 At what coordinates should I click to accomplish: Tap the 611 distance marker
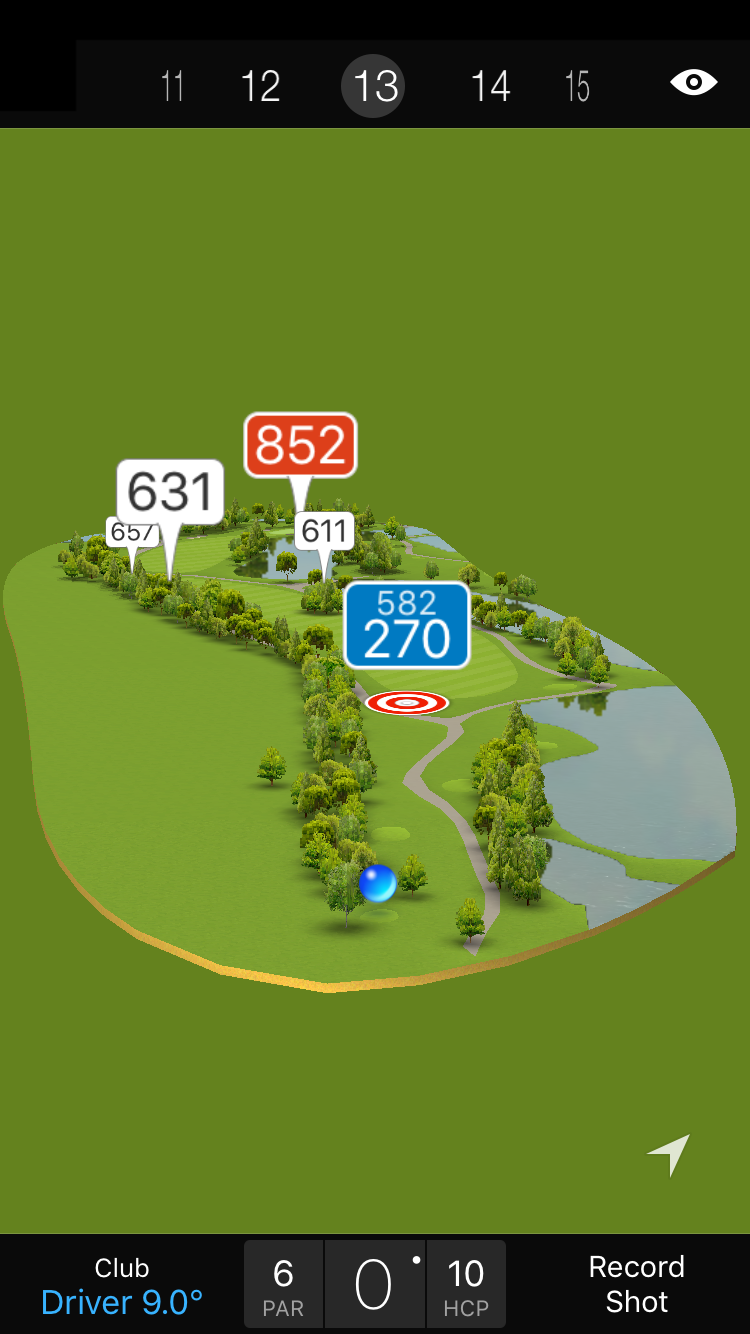point(324,531)
